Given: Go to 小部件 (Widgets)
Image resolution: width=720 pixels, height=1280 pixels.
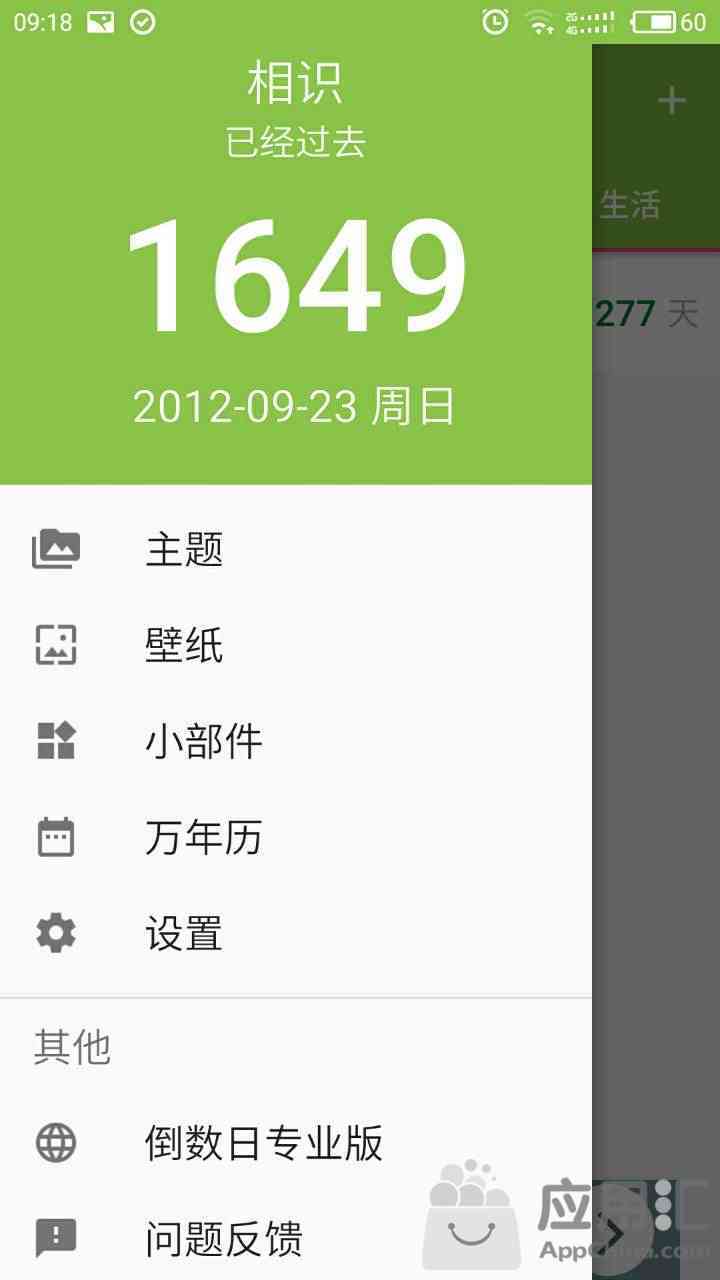Looking at the screenshot, I should pos(203,741).
